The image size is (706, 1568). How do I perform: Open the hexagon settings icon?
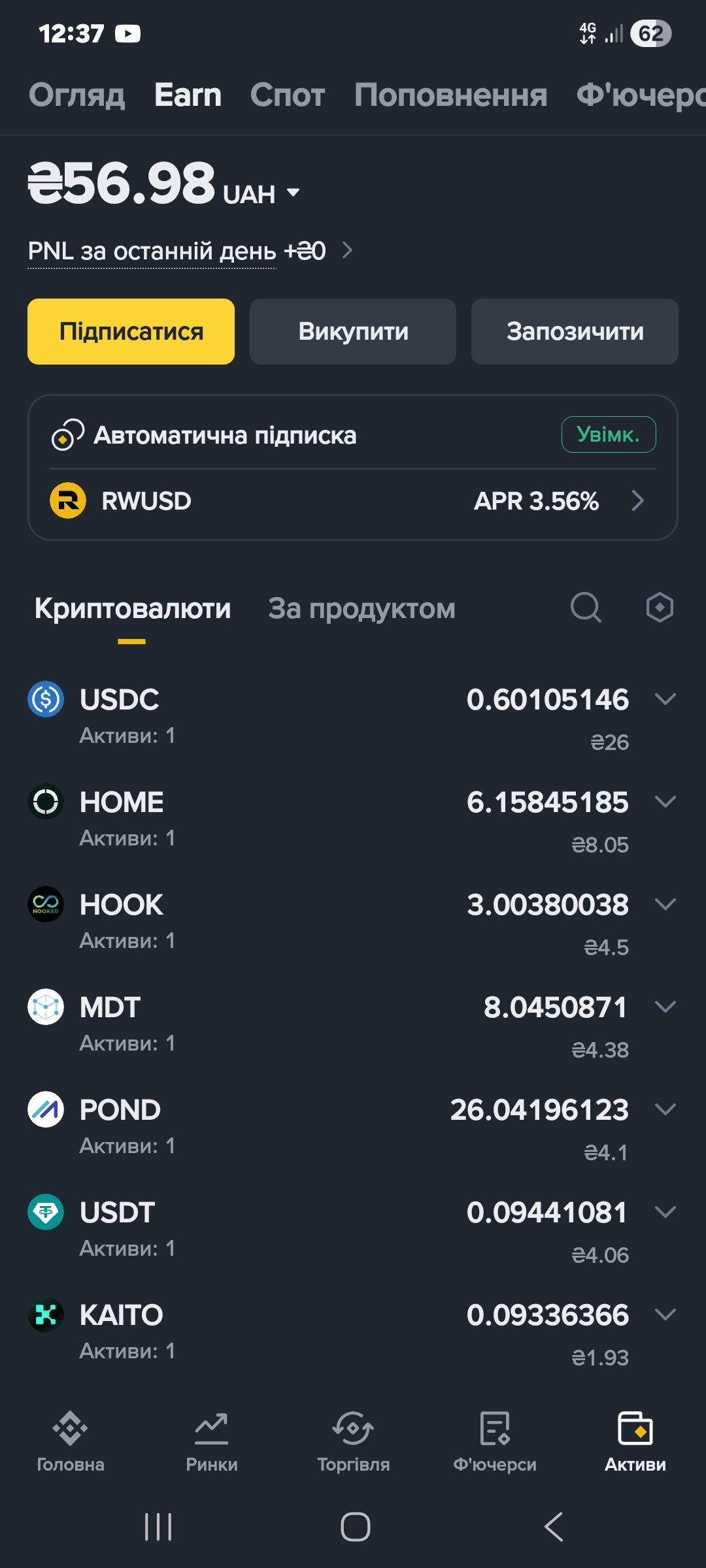tap(659, 608)
